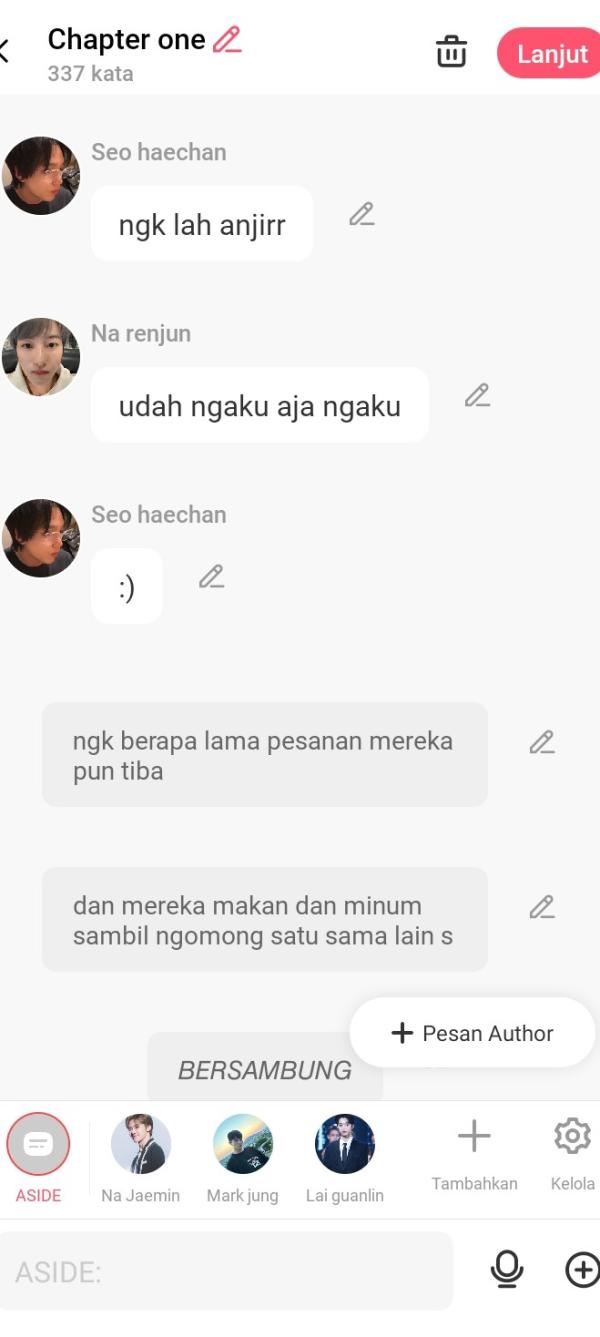The image size is (600, 1337).
Task: Focus the ASIDE text input field
Action: click(x=225, y=1272)
